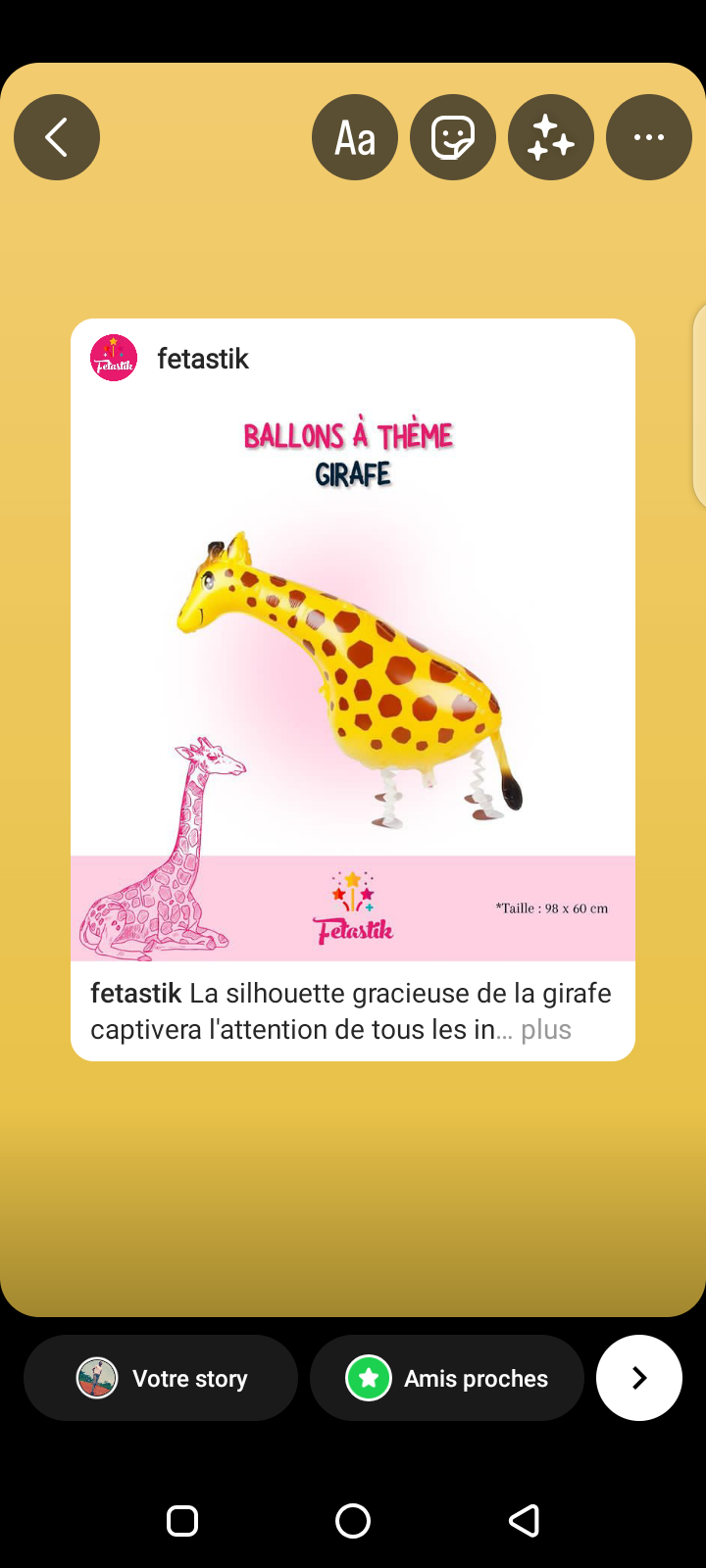The width and height of the screenshot is (706, 1568).
Task: Open recent apps from navigation bar
Action: tap(182, 1521)
